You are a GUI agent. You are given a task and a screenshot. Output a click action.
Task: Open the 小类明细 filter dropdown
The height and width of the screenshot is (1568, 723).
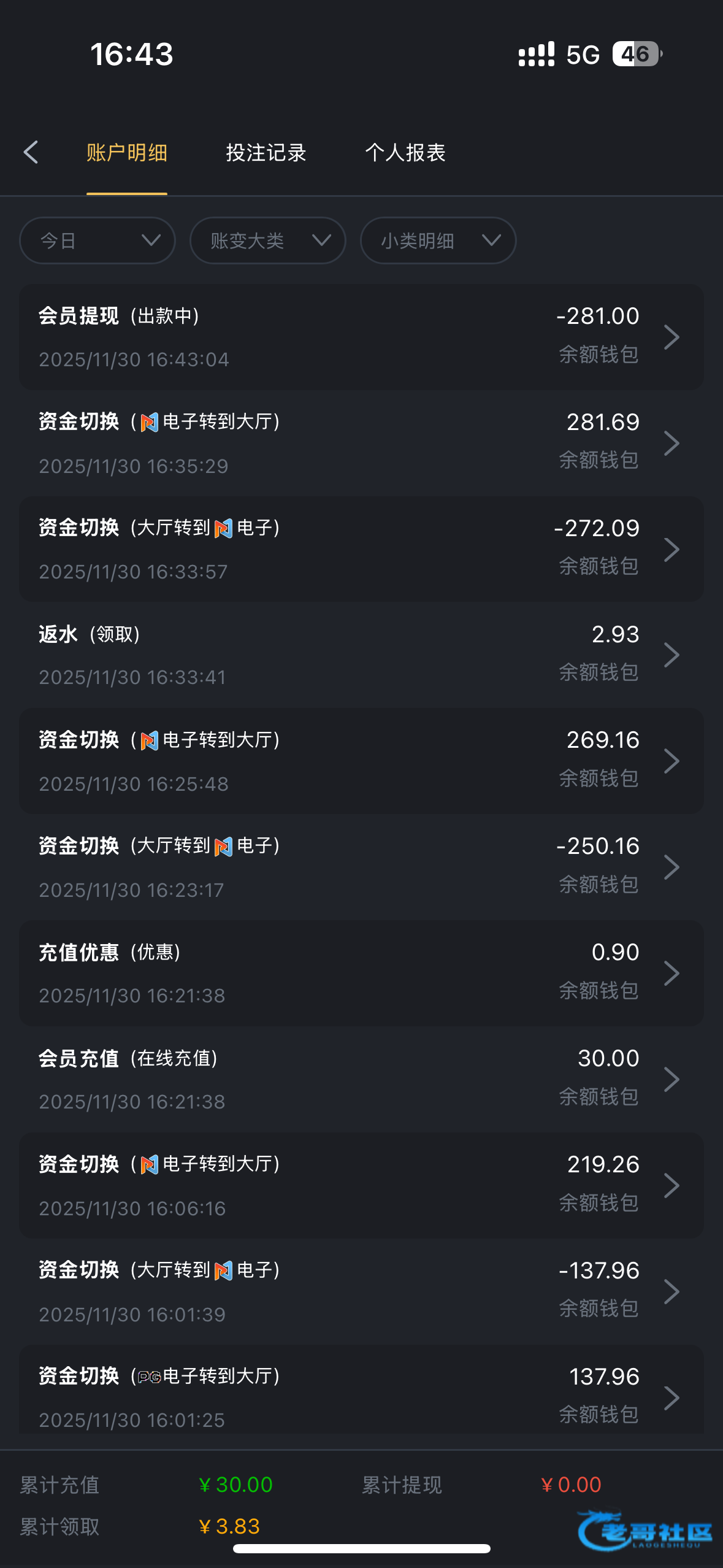coord(438,240)
